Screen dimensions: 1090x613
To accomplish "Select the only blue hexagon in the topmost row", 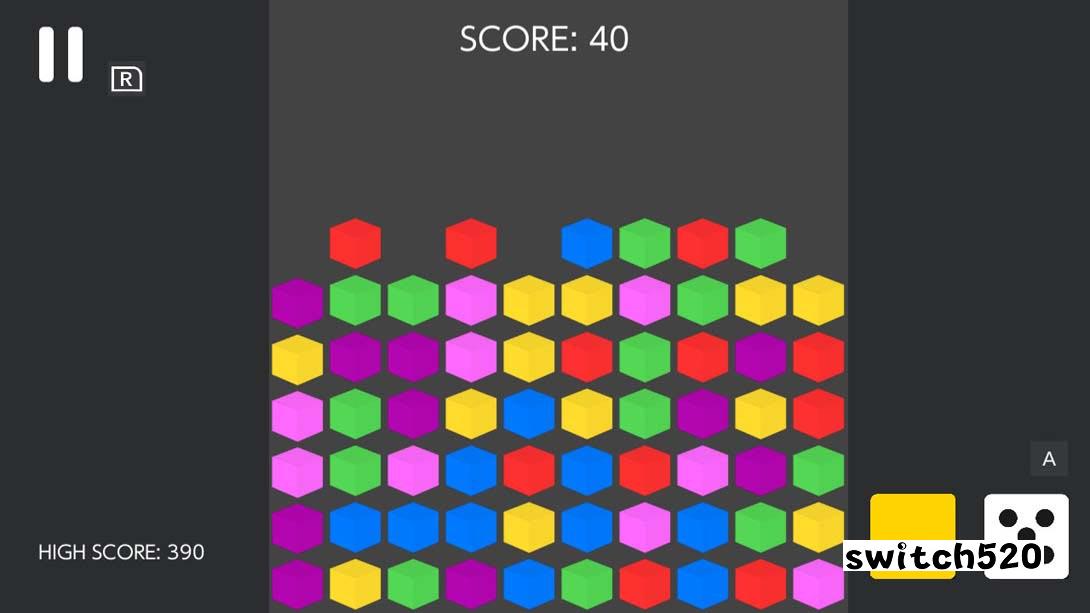I will point(587,243).
